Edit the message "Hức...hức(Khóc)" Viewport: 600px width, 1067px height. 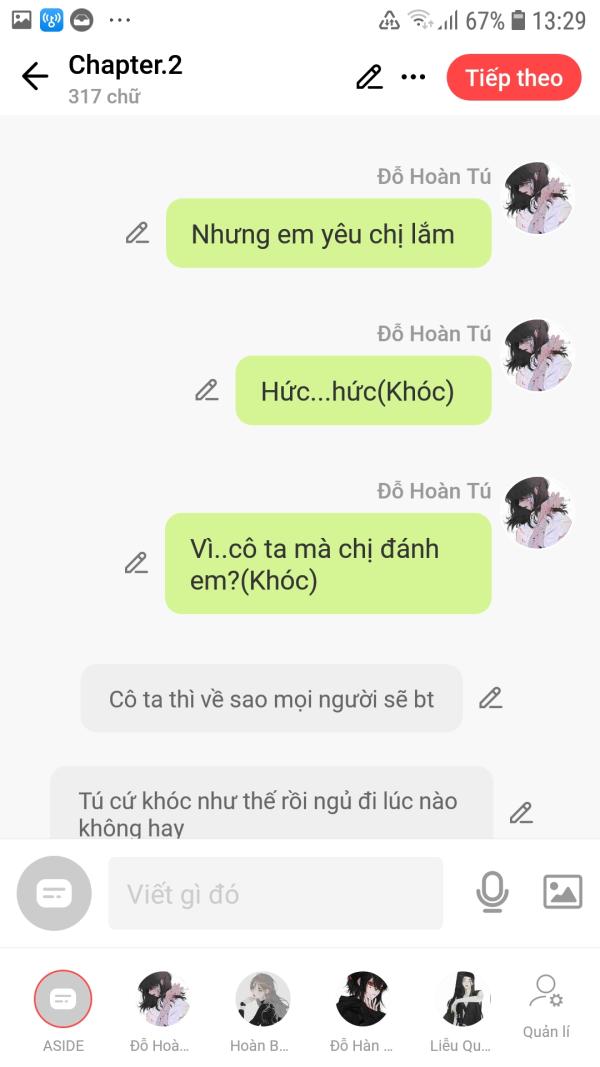click(x=207, y=391)
